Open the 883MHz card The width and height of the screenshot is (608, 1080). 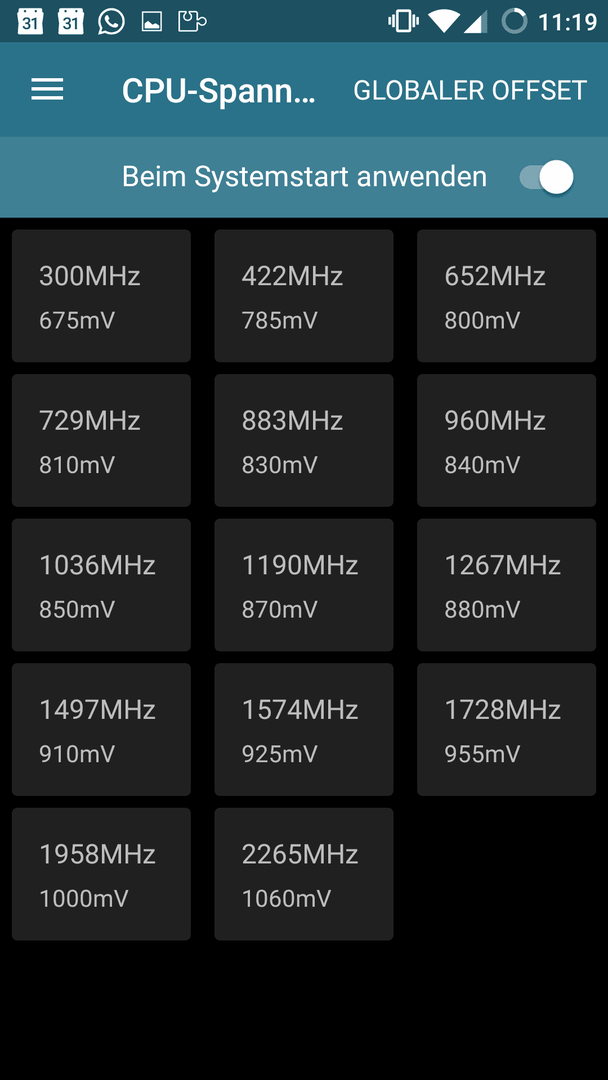304,441
